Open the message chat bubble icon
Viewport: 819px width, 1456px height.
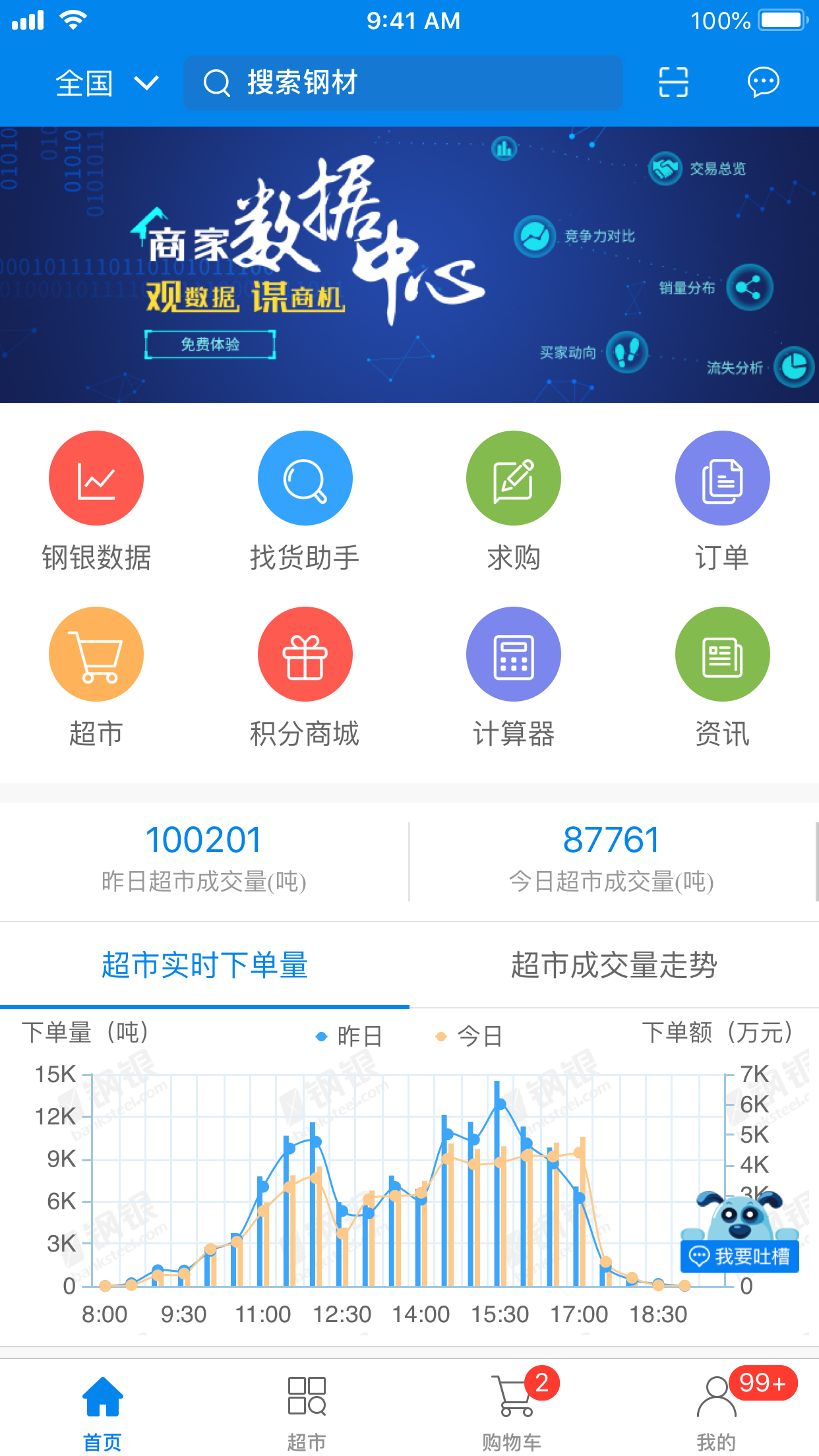[x=762, y=82]
